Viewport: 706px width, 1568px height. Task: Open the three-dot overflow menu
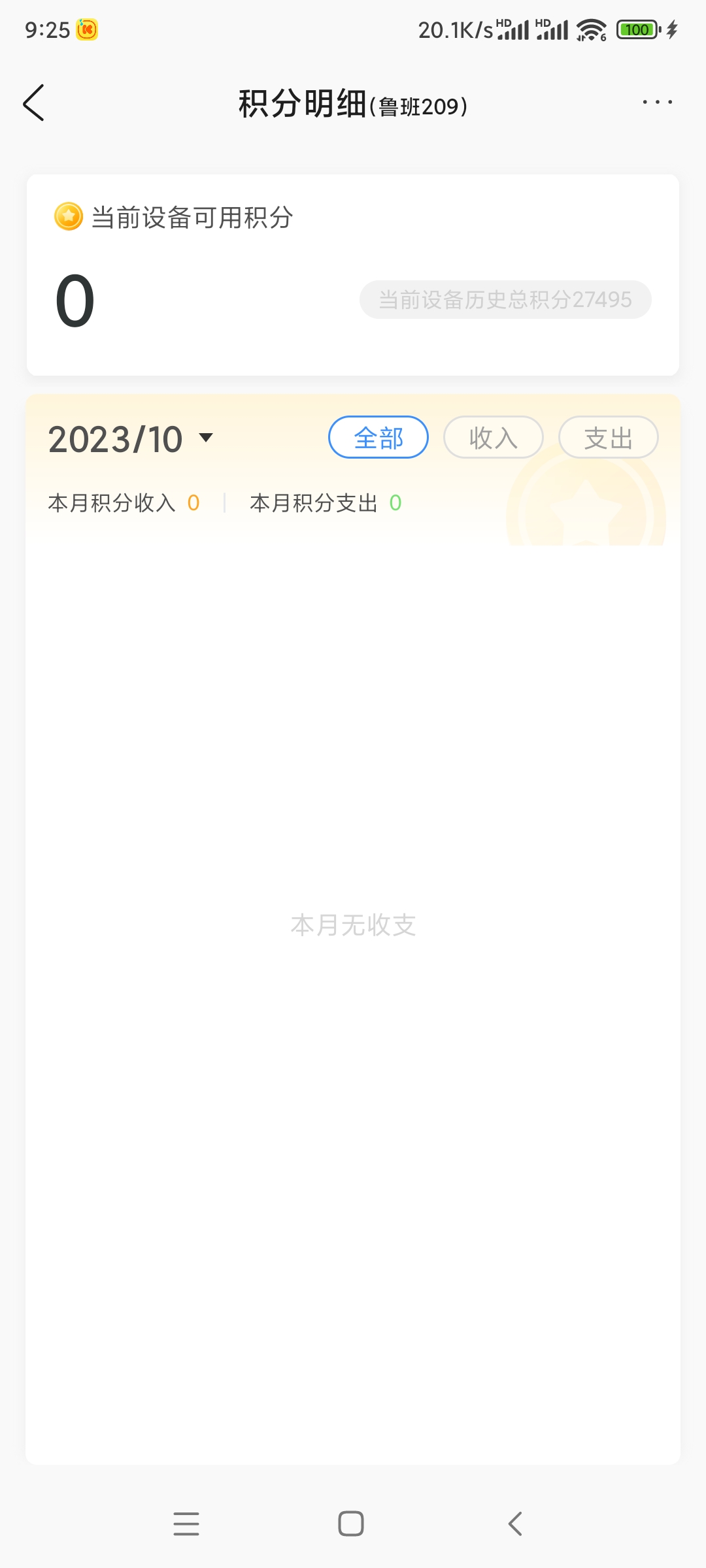pos(657,102)
